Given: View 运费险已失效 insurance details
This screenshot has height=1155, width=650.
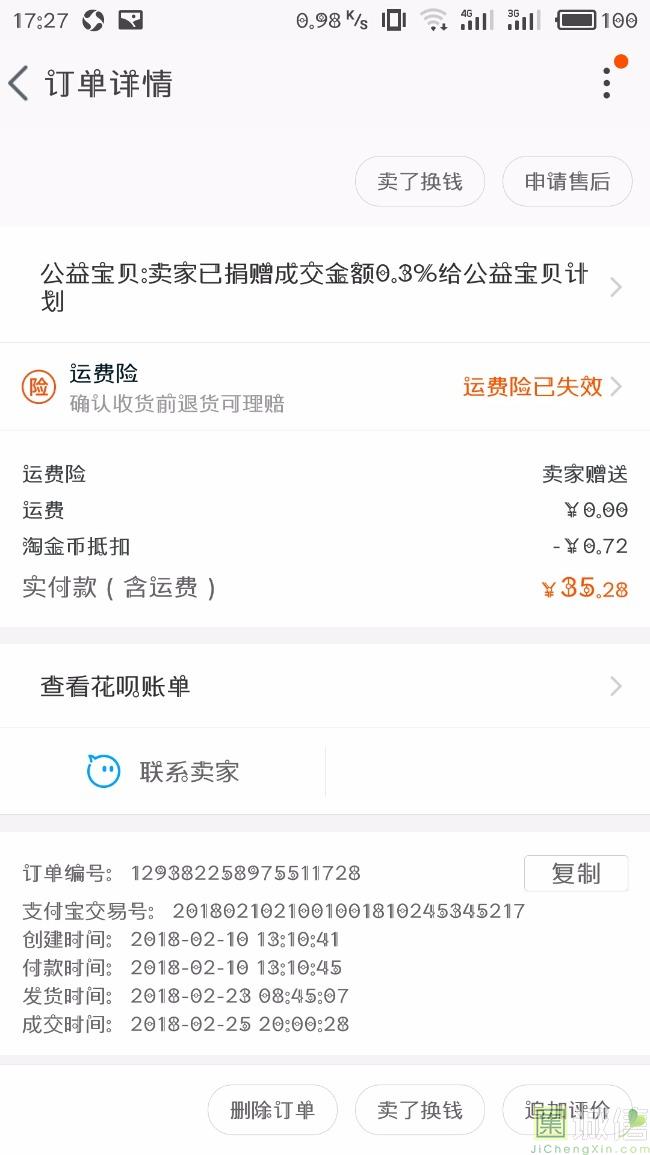Looking at the screenshot, I should click(542, 386).
